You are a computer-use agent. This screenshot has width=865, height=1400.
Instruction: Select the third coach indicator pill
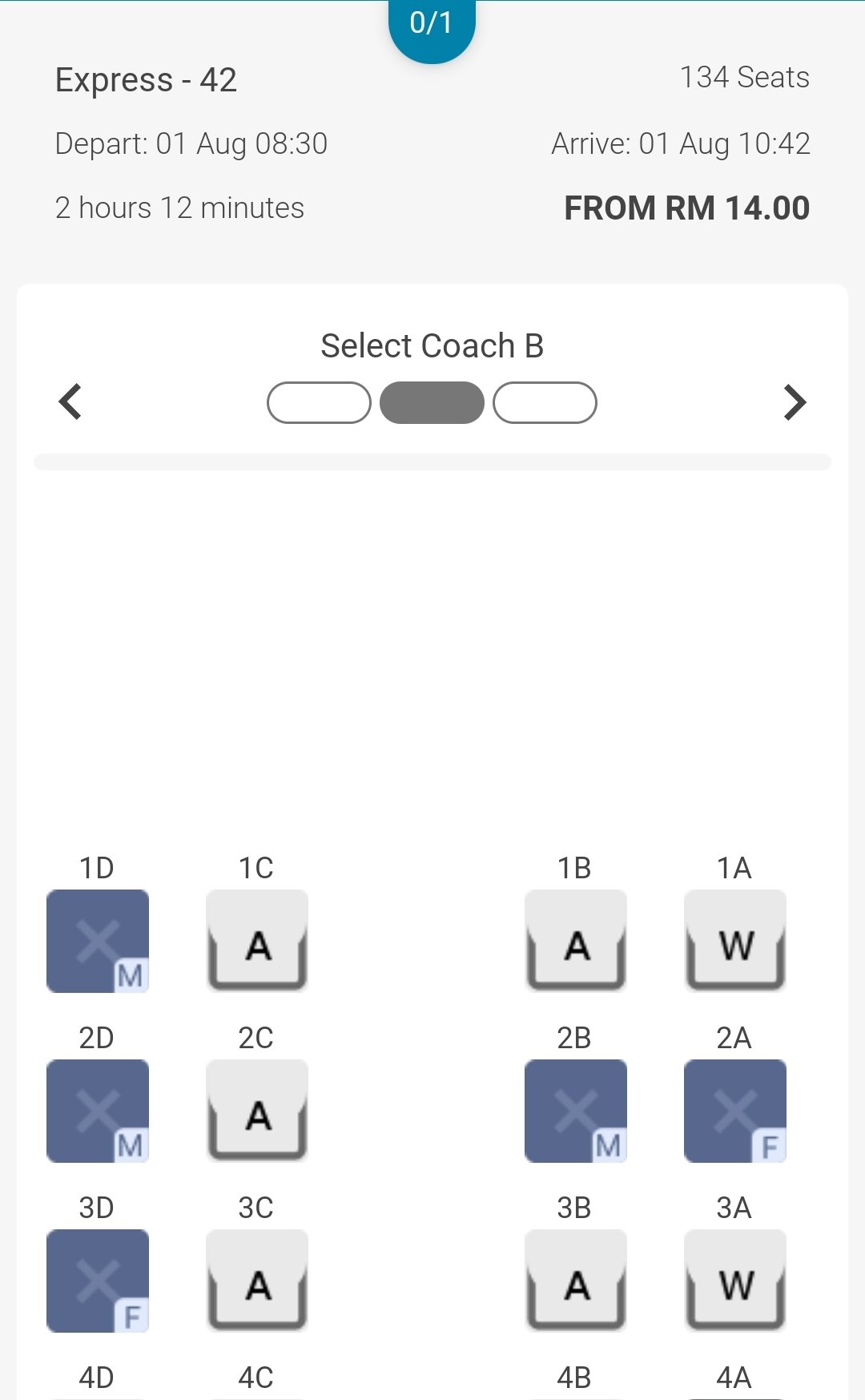(x=545, y=402)
